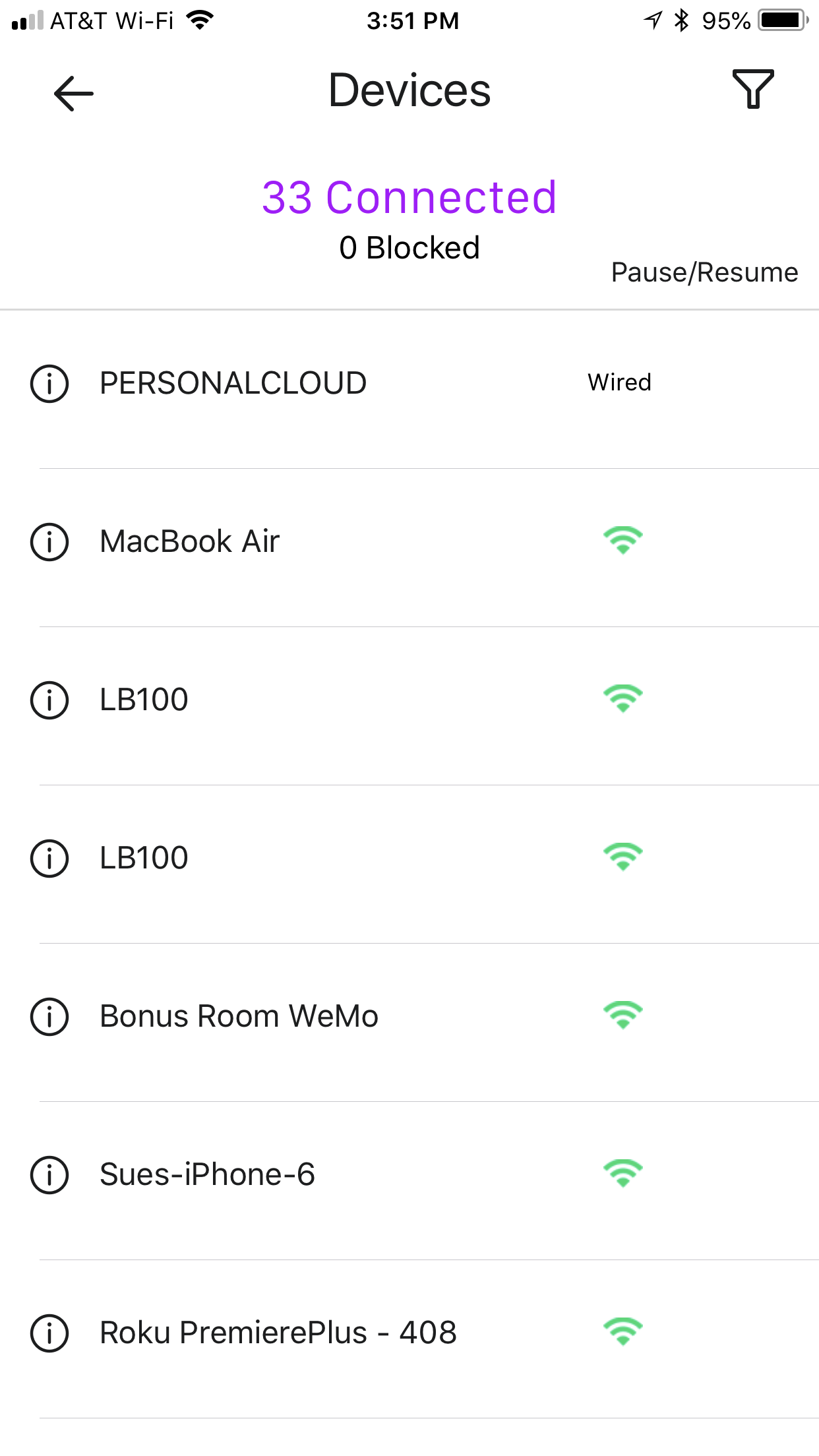
Task: Open the MacBook Air device row
Action: tap(190, 541)
